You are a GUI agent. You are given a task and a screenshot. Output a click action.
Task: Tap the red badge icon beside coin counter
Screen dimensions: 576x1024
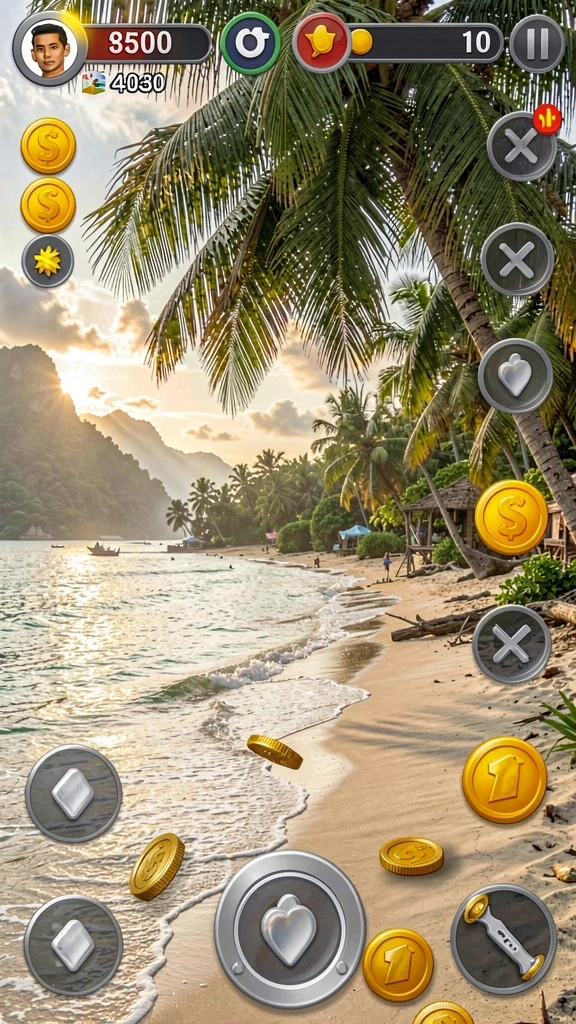321,42
